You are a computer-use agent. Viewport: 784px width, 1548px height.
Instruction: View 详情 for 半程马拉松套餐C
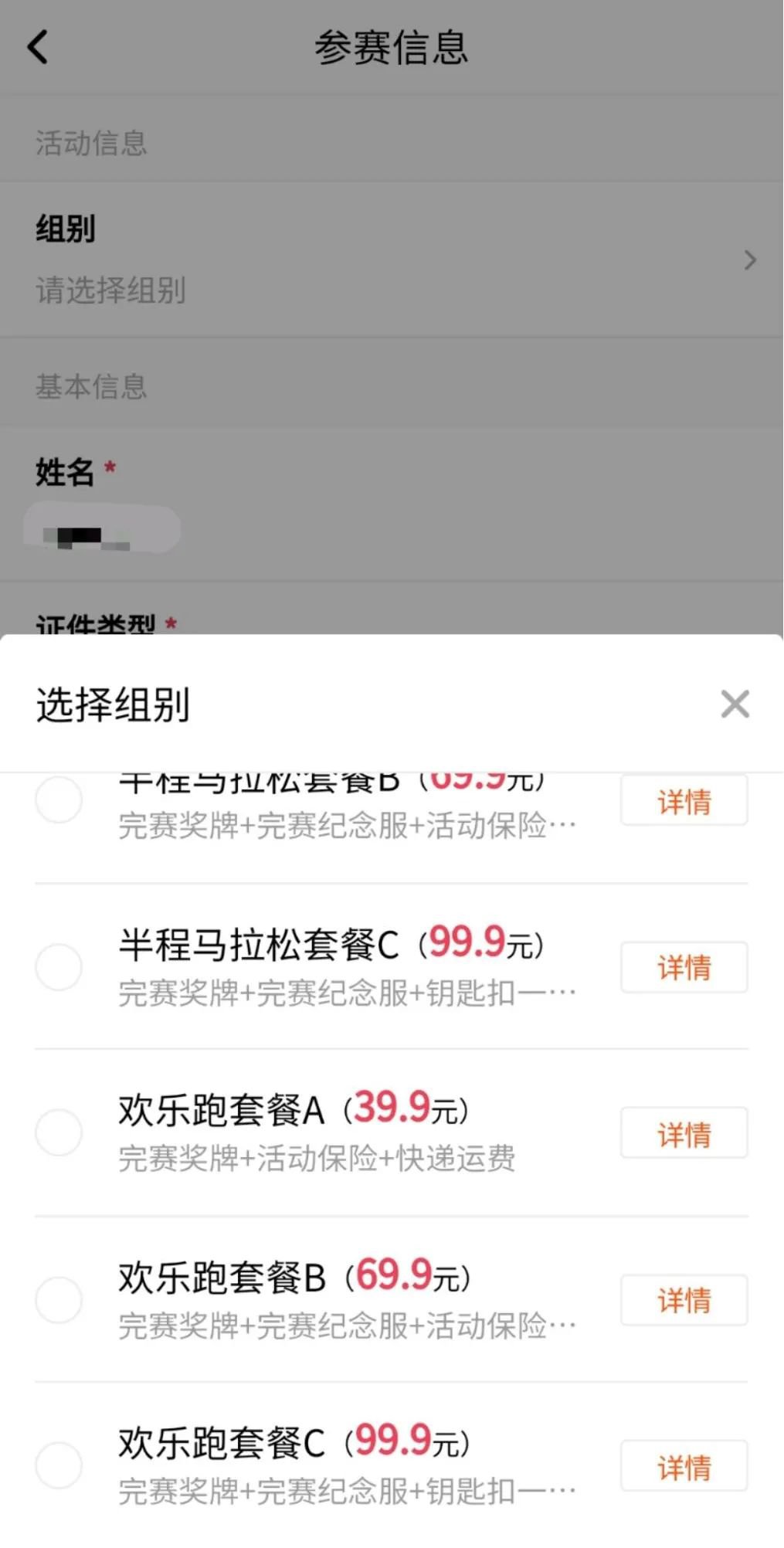point(684,967)
